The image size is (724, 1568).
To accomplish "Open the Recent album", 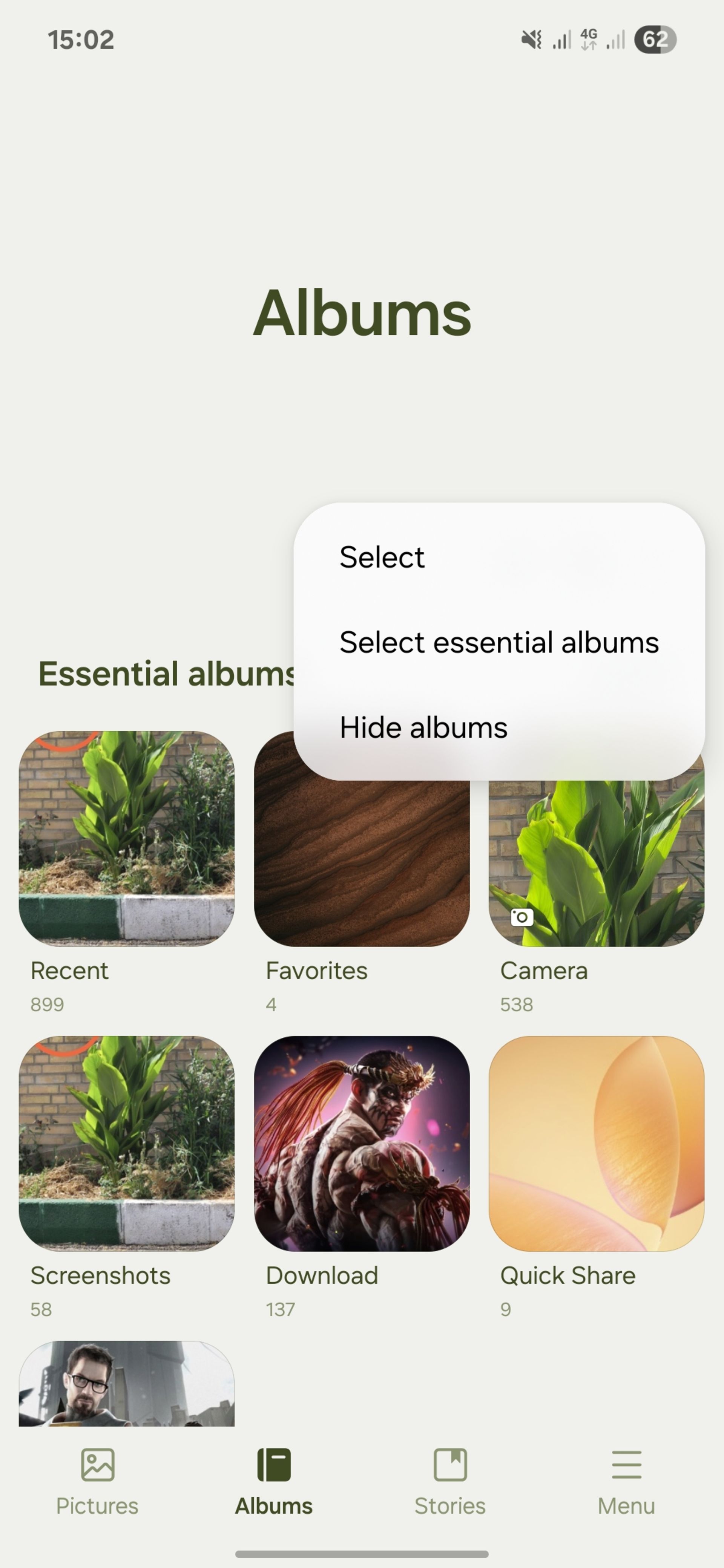I will click(x=127, y=852).
